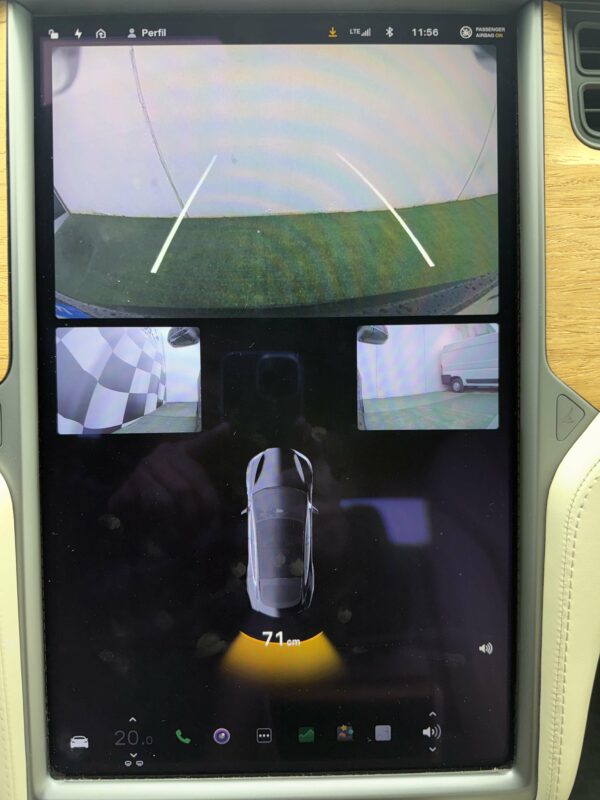Raise cabin temperature with up arrow
Screen dimensions: 600x800
[132, 719]
